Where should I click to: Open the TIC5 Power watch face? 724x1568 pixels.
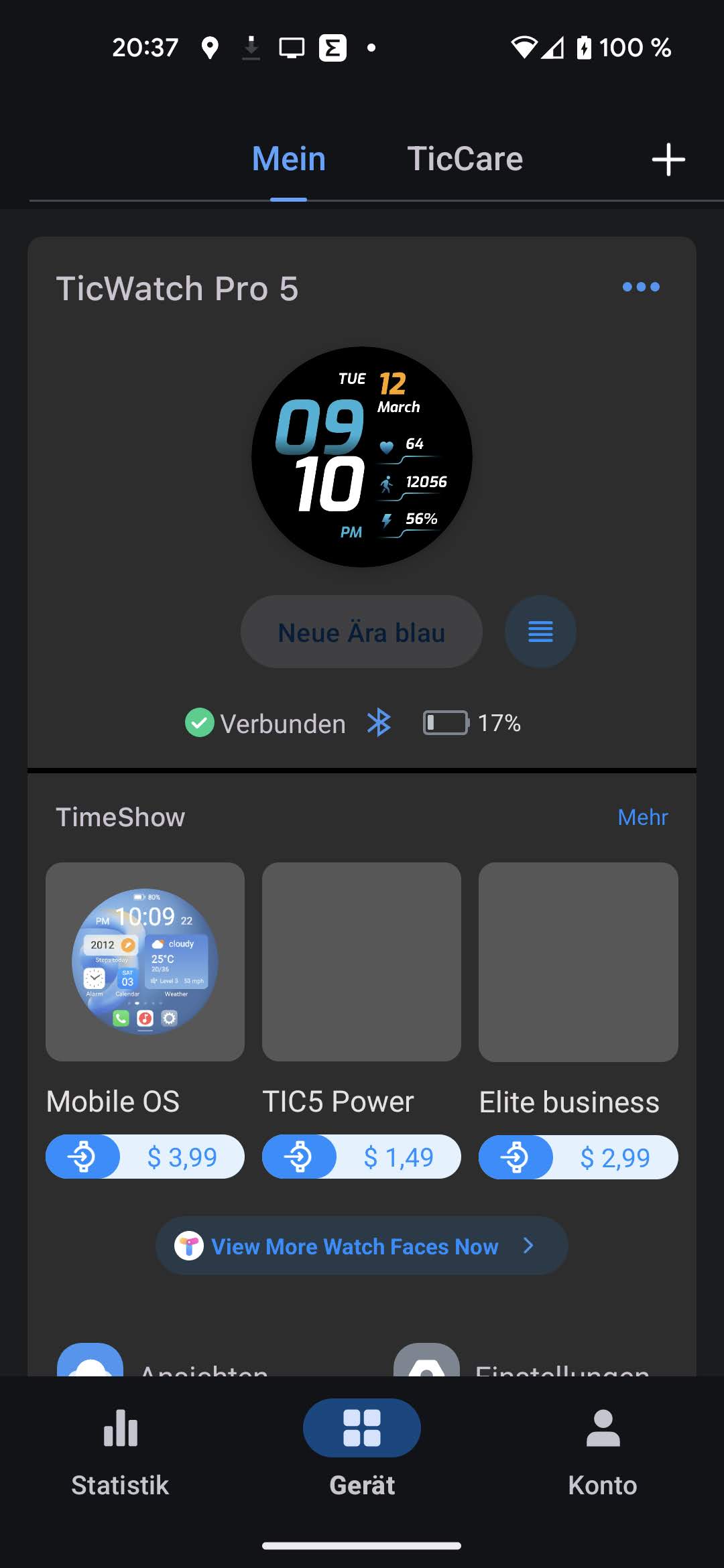click(x=361, y=962)
